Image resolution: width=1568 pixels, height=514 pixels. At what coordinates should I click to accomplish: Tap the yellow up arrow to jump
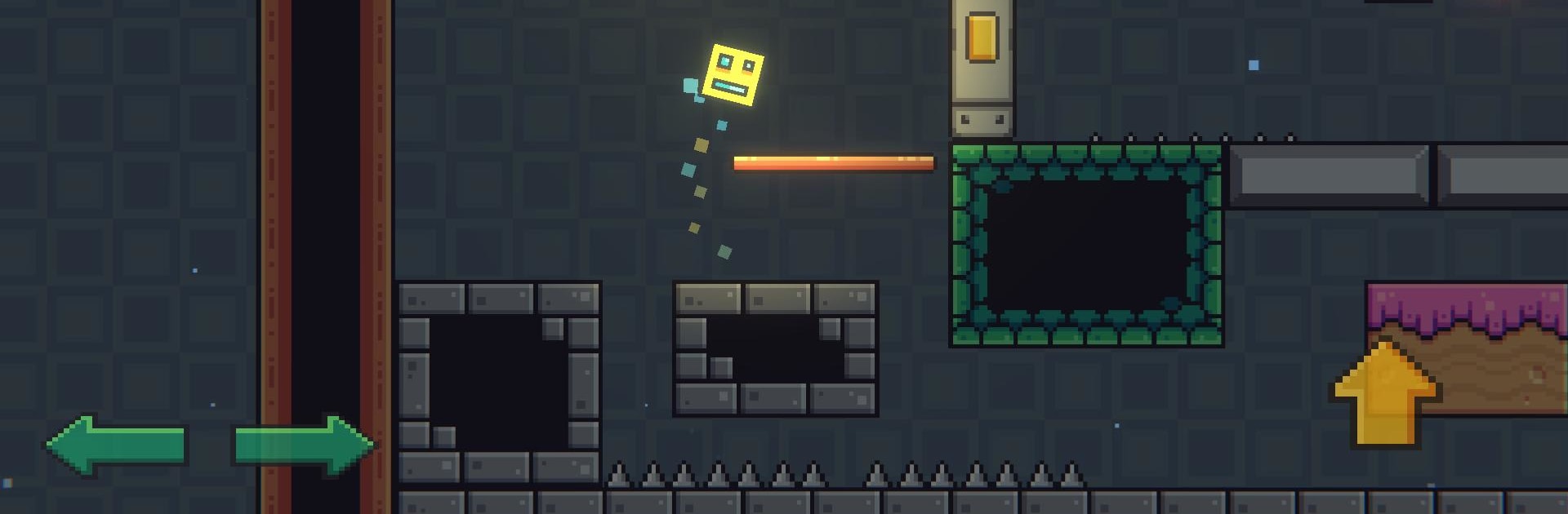tap(1385, 395)
